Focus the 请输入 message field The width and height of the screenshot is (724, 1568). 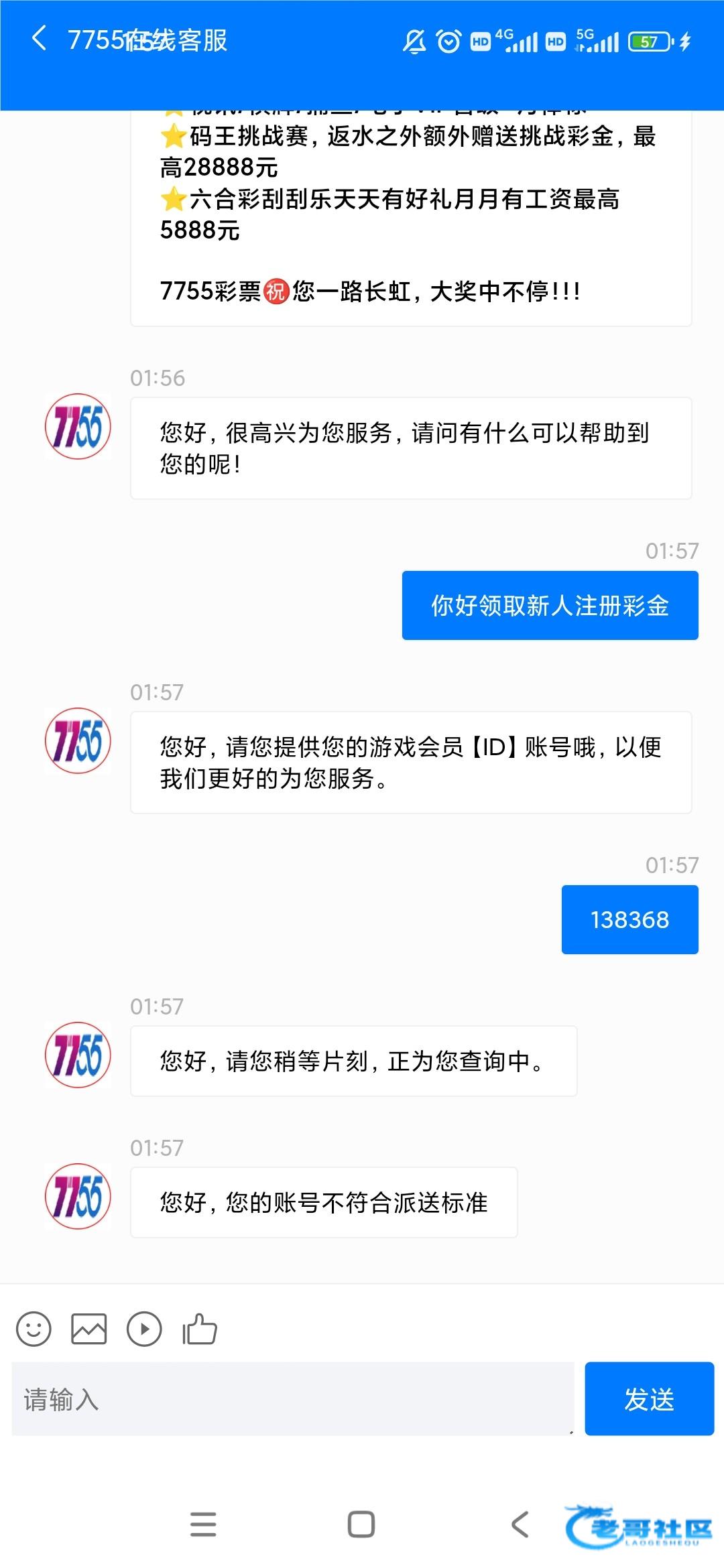tap(292, 1399)
